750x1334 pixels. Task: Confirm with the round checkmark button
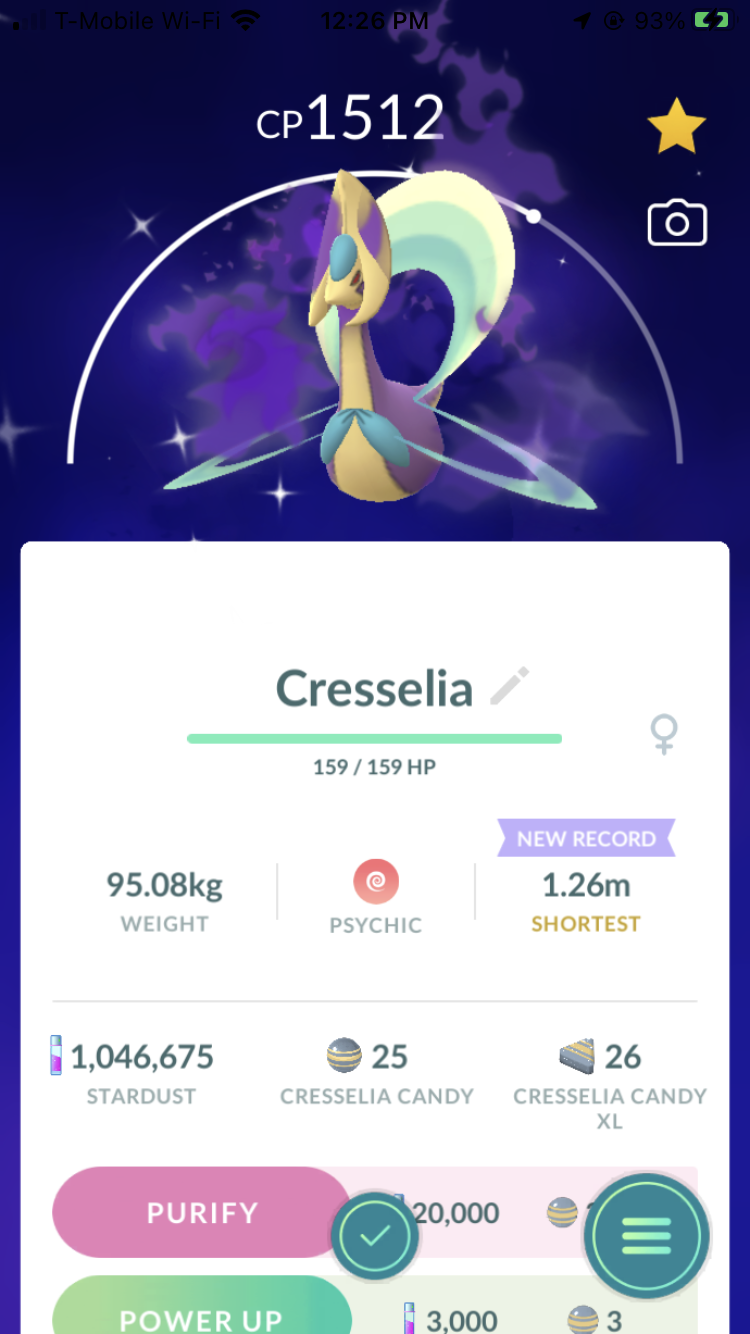(375, 1236)
